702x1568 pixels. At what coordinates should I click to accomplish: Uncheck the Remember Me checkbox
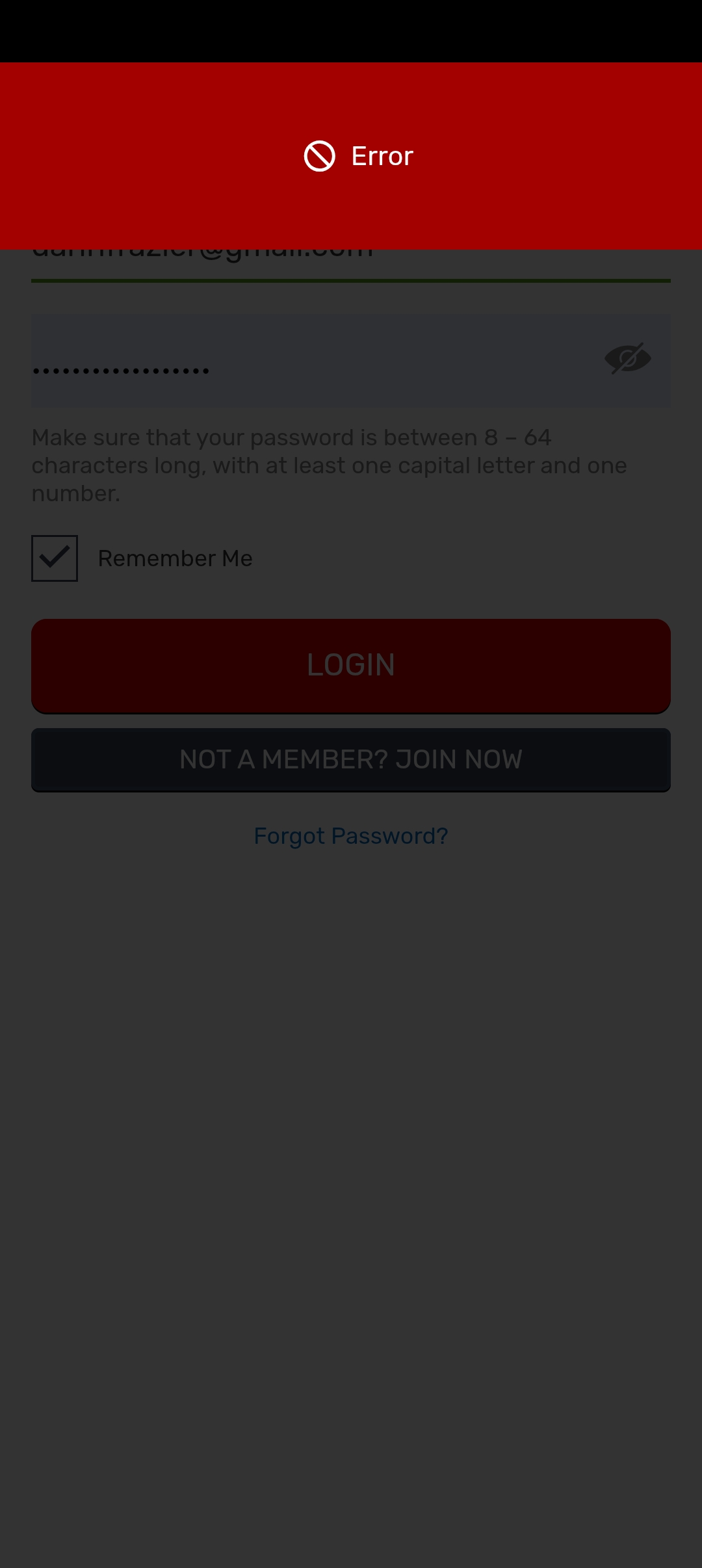click(x=55, y=558)
